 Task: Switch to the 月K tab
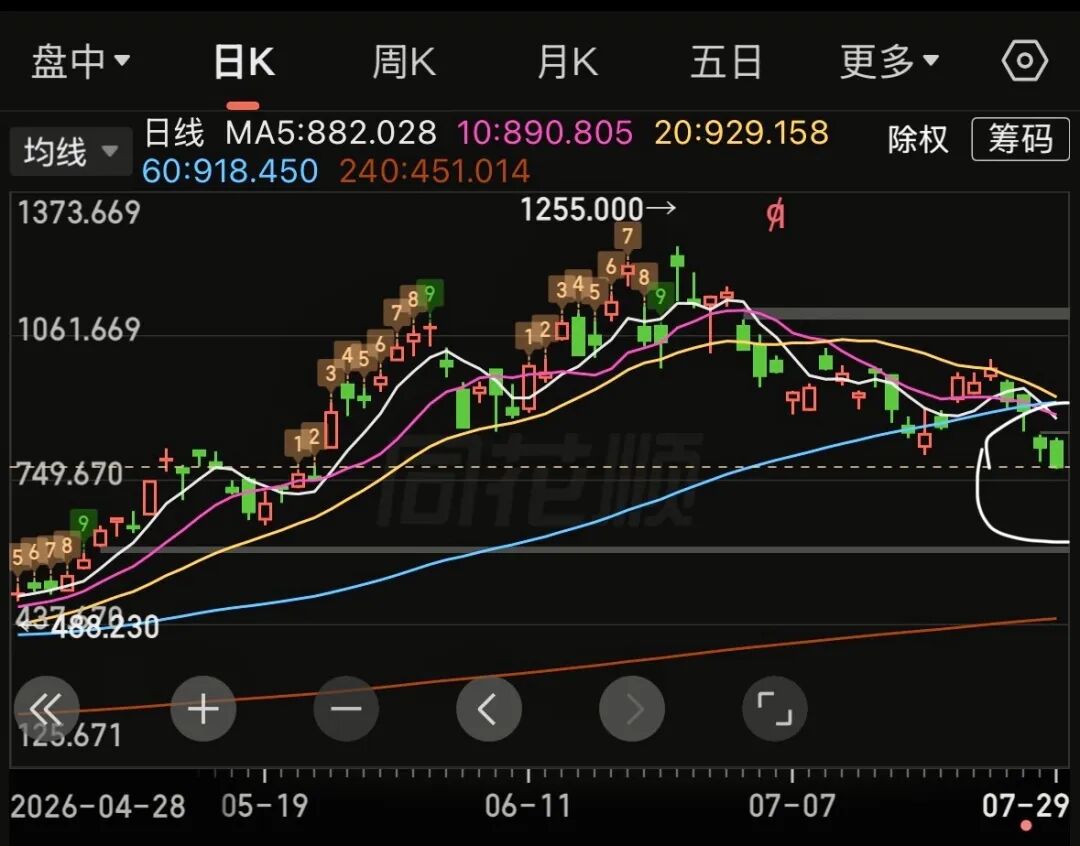(567, 62)
